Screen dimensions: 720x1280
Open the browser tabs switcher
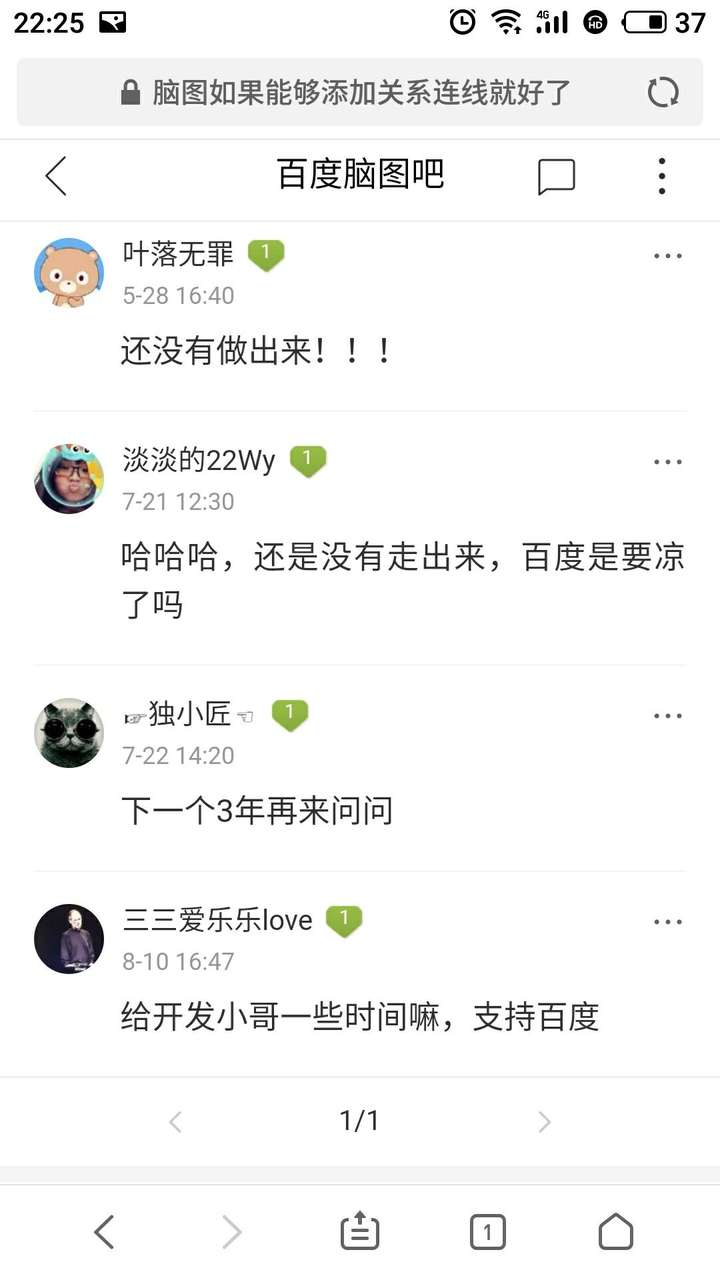[488, 1232]
